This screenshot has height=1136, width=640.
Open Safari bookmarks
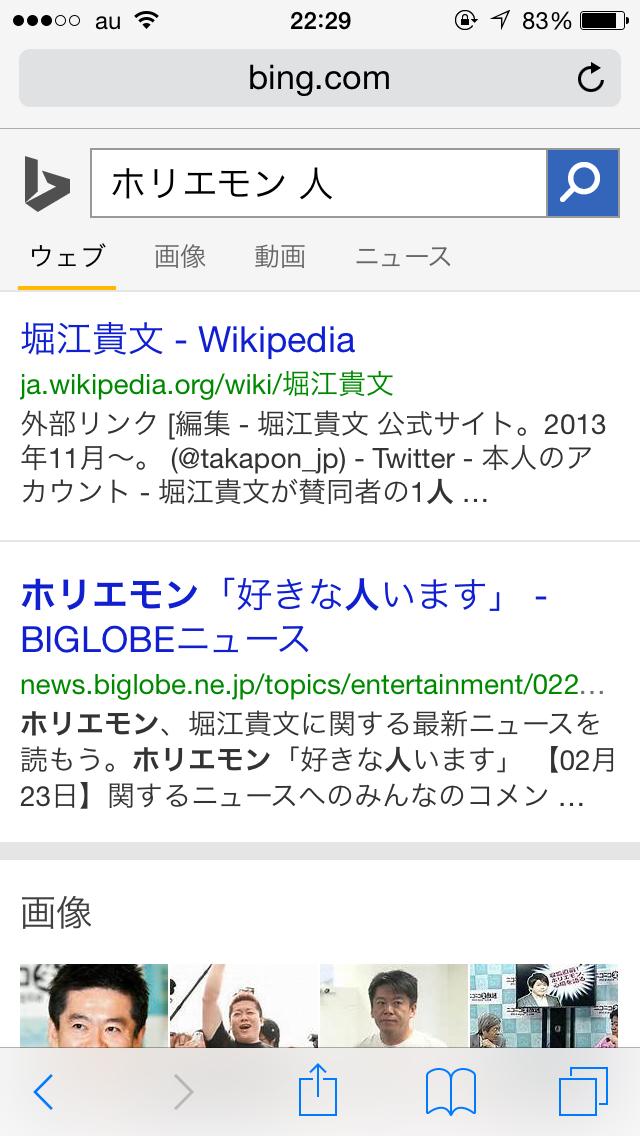[x=451, y=1092]
